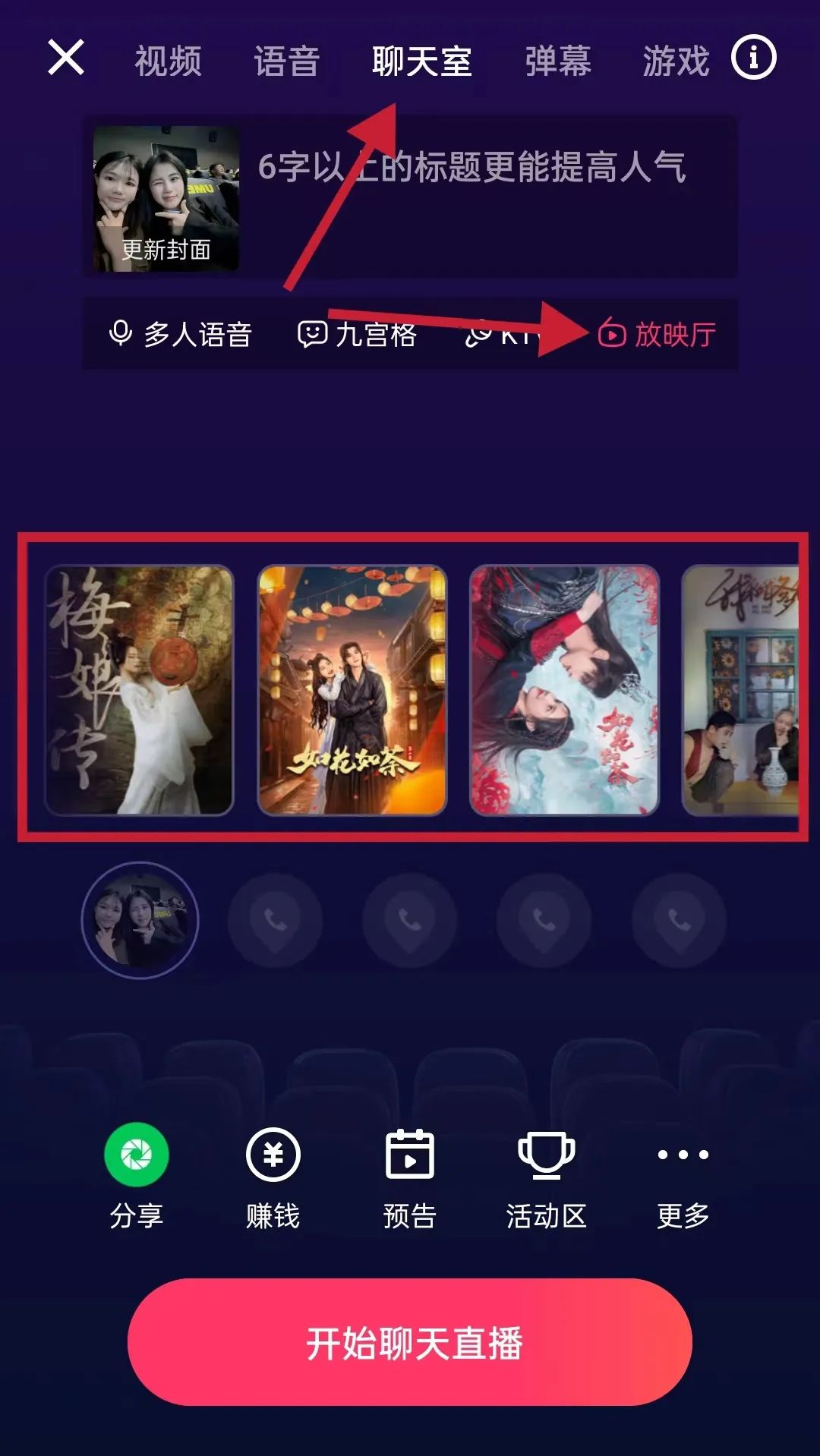Choose the 九宫格 mode

[x=357, y=334]
